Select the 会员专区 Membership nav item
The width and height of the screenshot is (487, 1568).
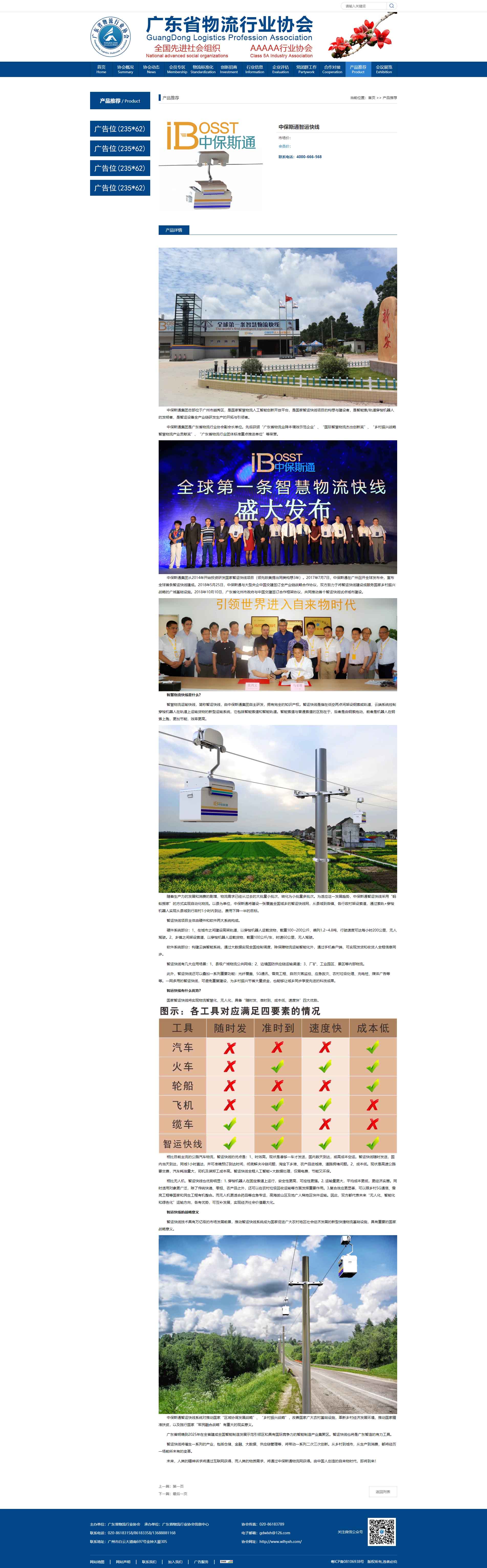click(x=177, y=69)
